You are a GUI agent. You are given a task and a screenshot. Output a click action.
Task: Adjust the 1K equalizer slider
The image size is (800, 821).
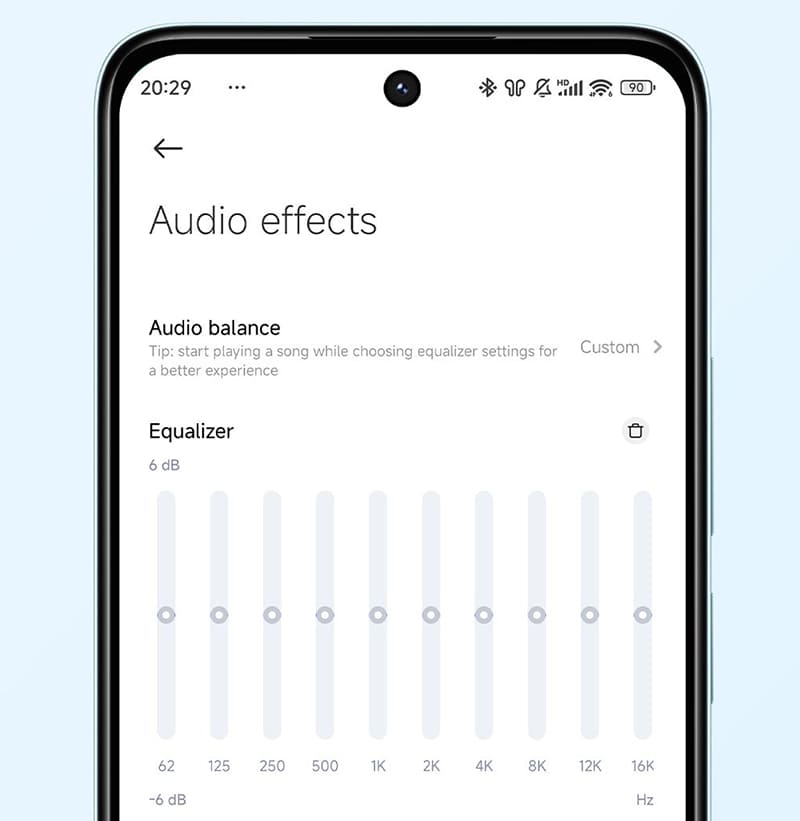[378, 615]
